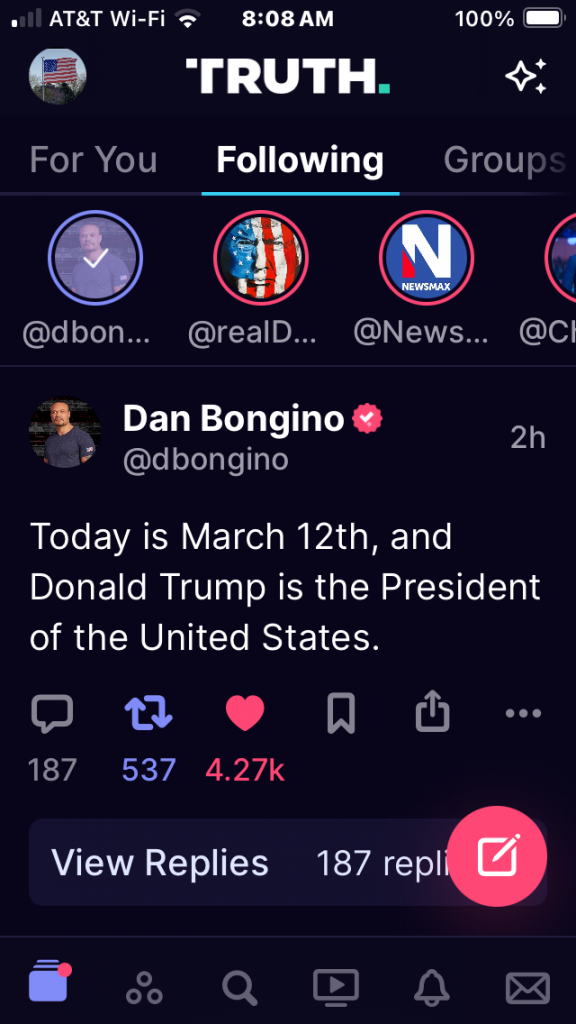Viewport: 576px width, 1024px height.
Task: ReTruth Dan Bongino's post
Action: [148, 712]
